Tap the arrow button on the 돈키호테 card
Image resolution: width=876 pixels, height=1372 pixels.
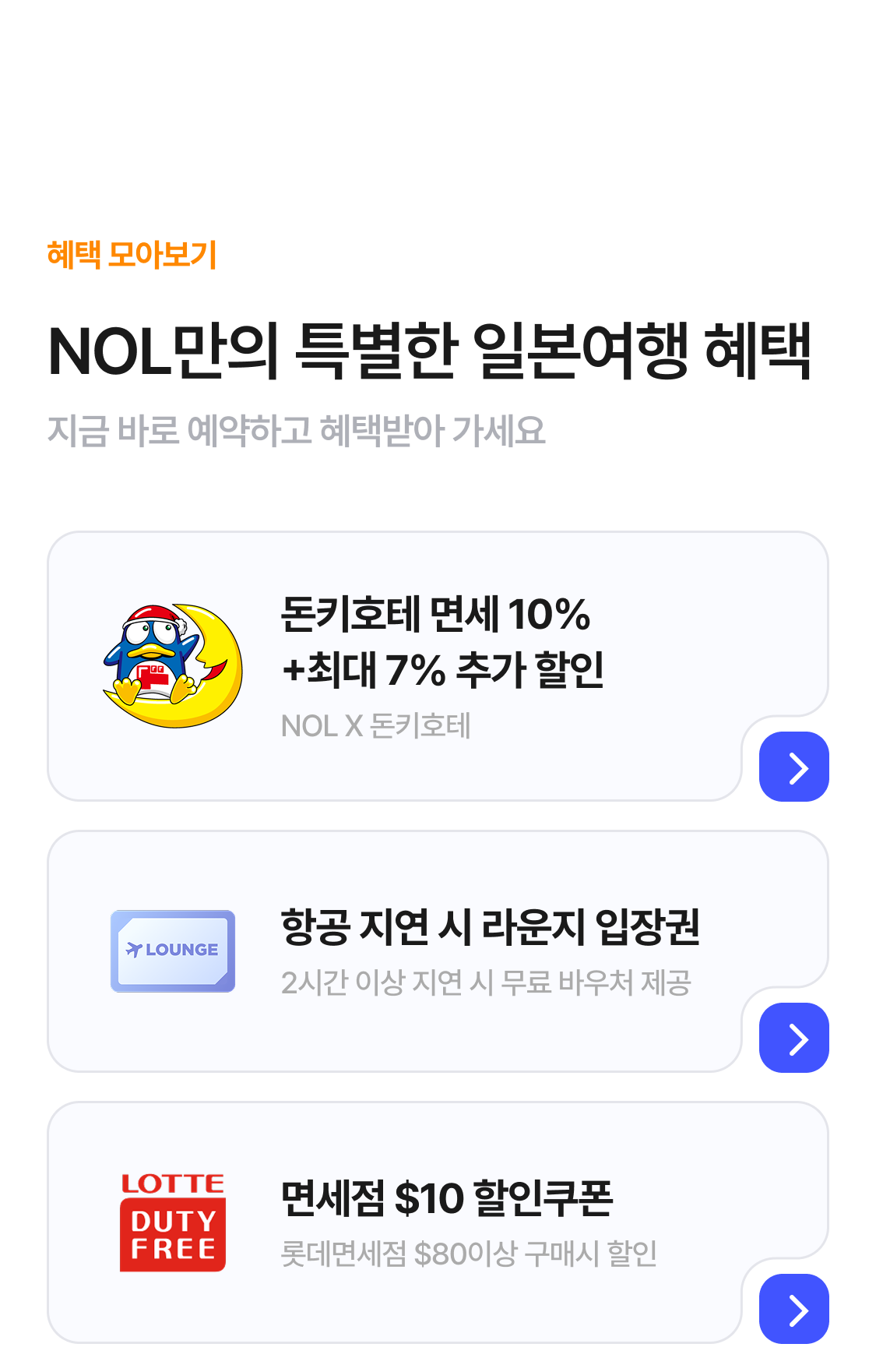793,767
